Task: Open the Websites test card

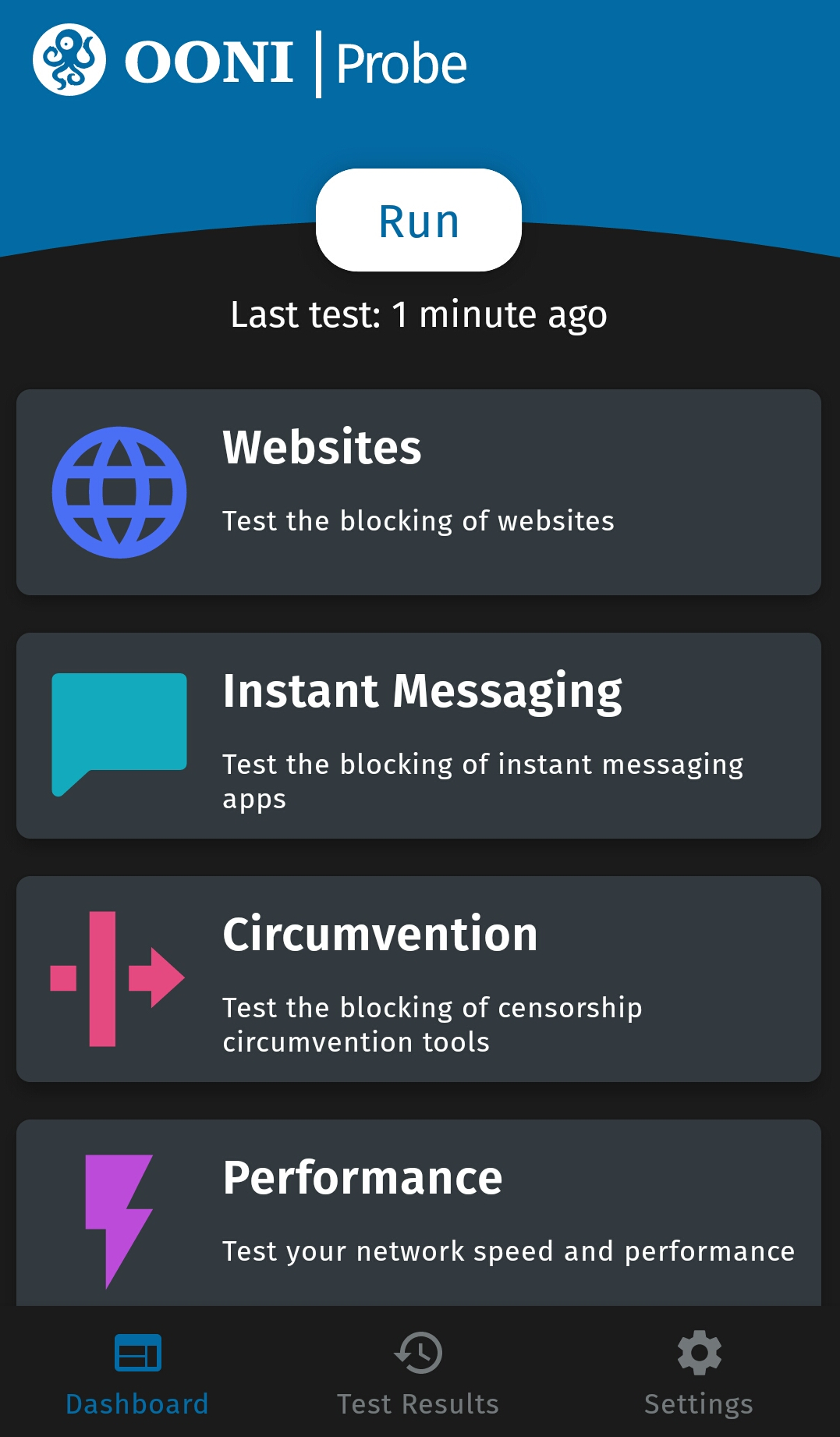Action: coord(419,492)
